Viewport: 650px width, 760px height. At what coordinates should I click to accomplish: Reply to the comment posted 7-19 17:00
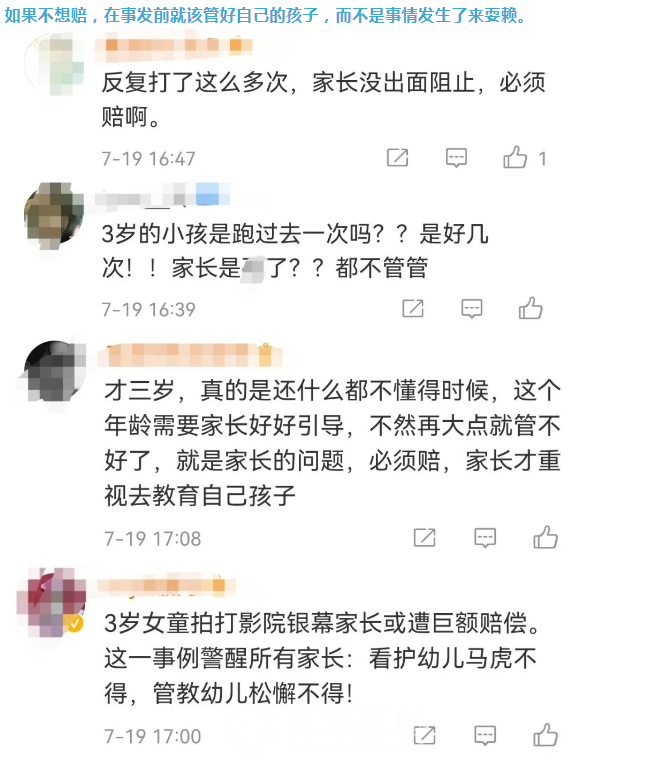pyautogui.click(x=485, y=736)
